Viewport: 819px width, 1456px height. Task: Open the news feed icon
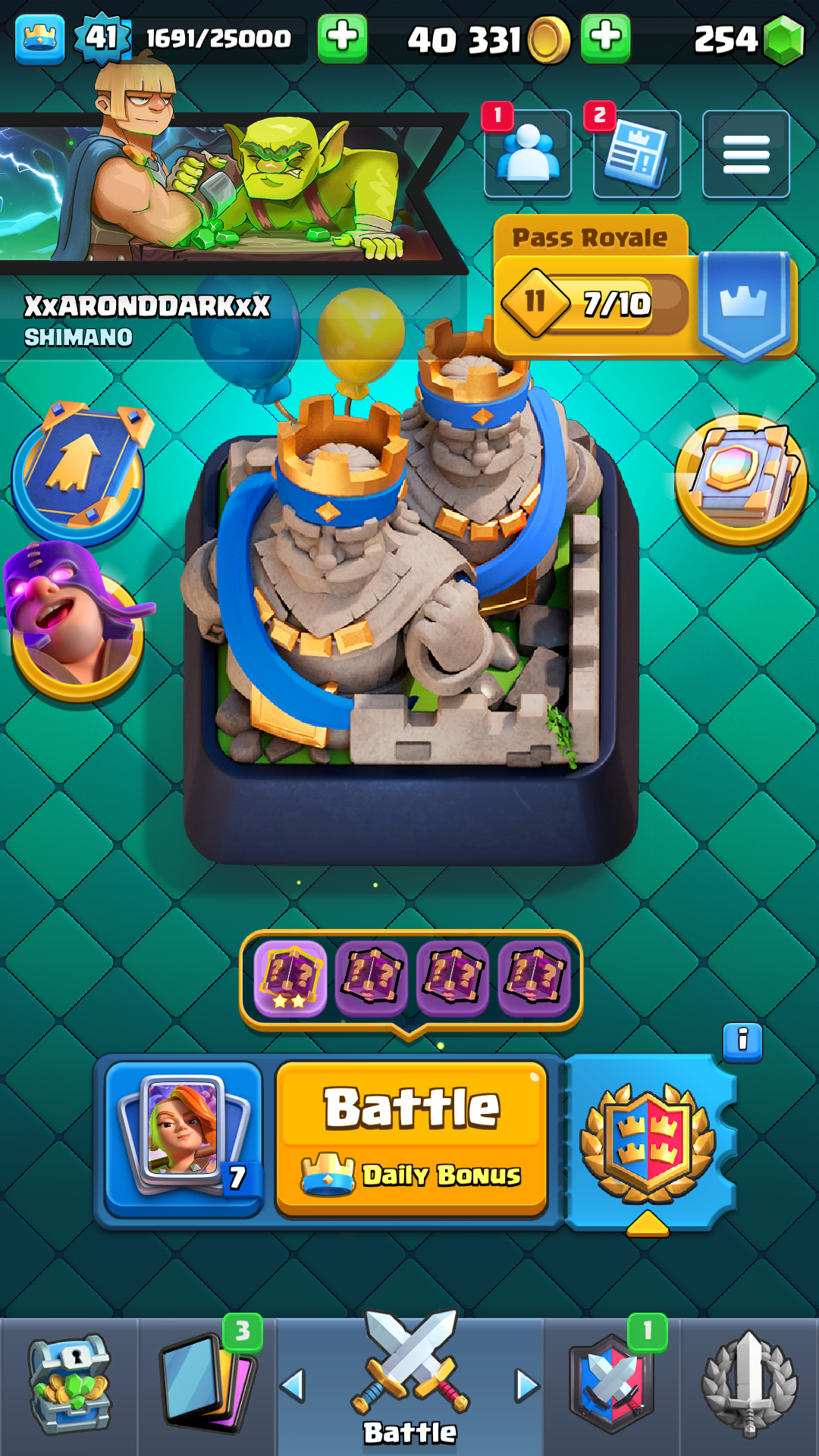click(636, 154)
